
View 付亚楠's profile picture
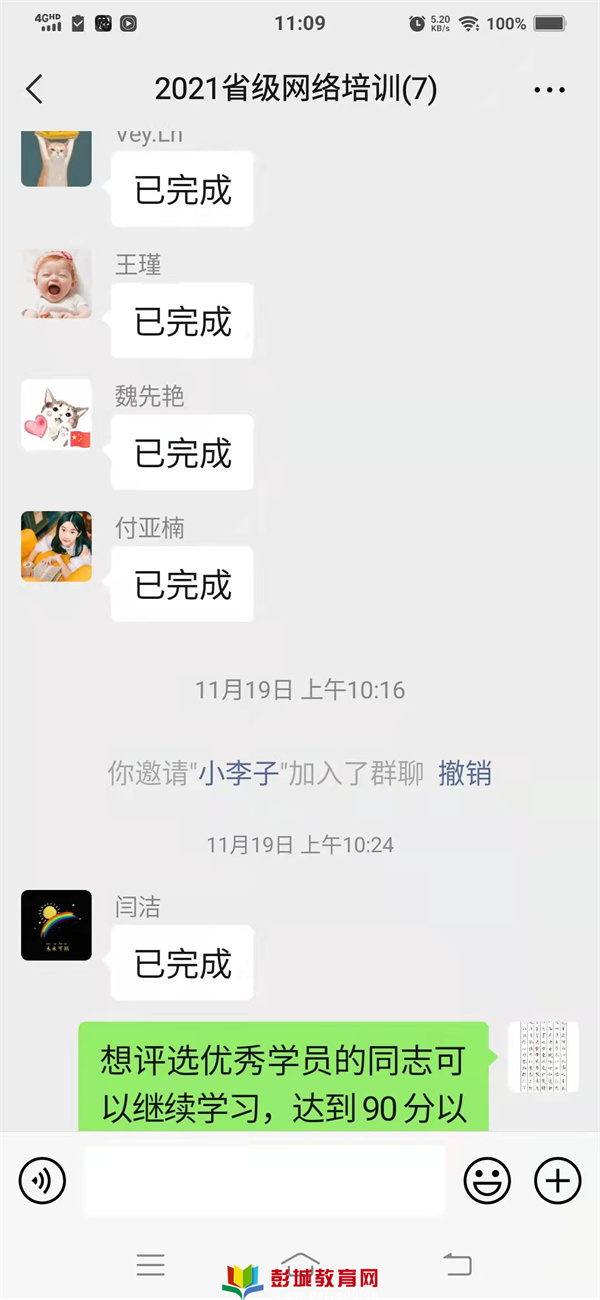coord(56,546)
